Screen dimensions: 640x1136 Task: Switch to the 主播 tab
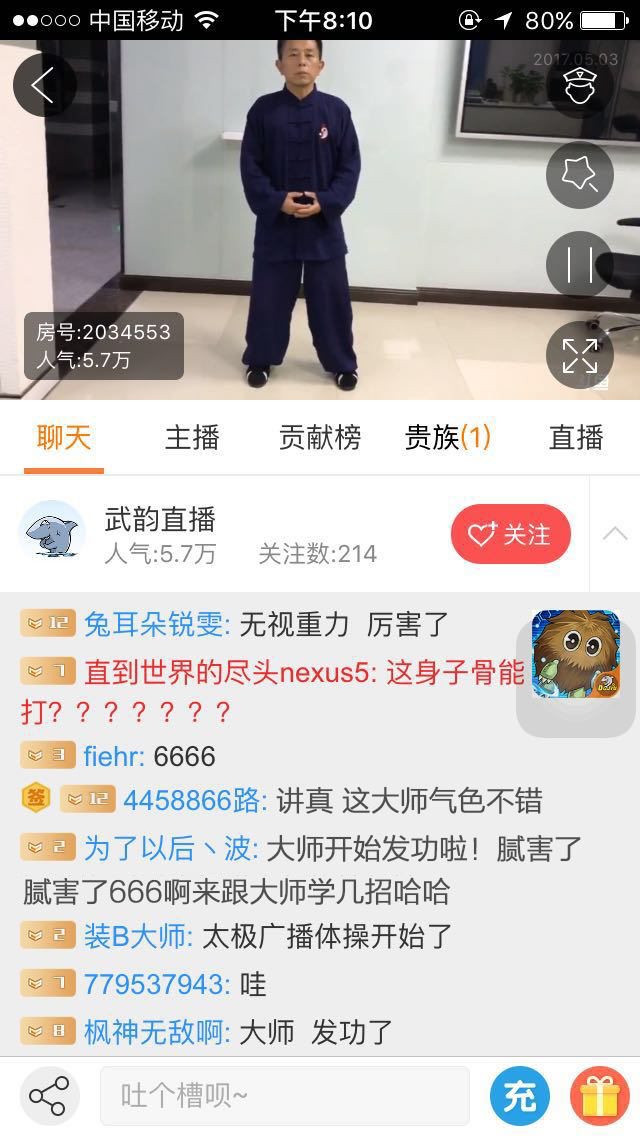pyautogui.click(x=191, y=438)
